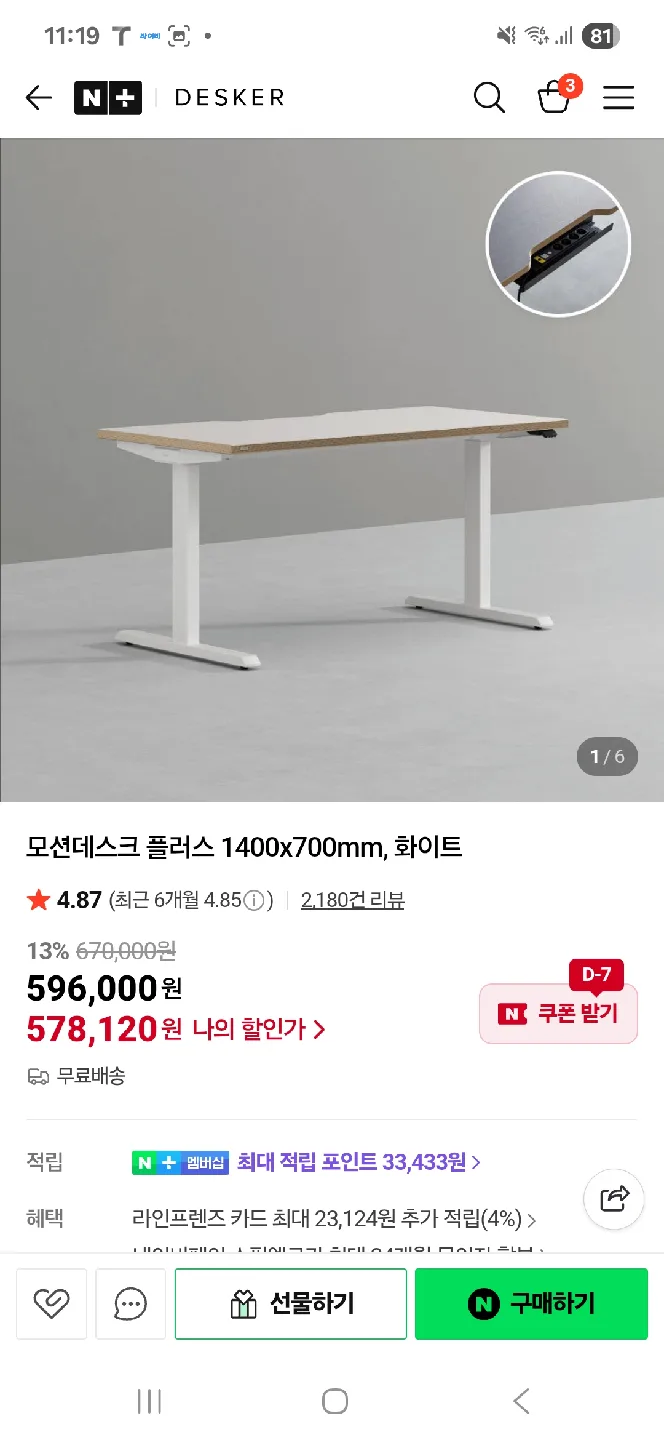View the 2,180 reviews link

352,900
